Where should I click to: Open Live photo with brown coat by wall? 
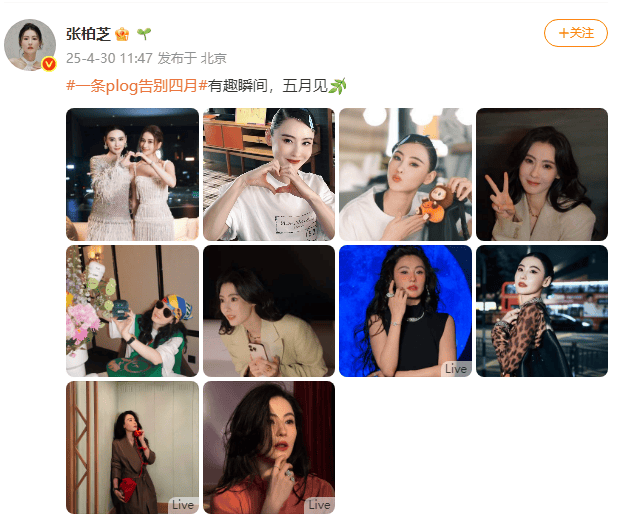(x=132, y=447)
